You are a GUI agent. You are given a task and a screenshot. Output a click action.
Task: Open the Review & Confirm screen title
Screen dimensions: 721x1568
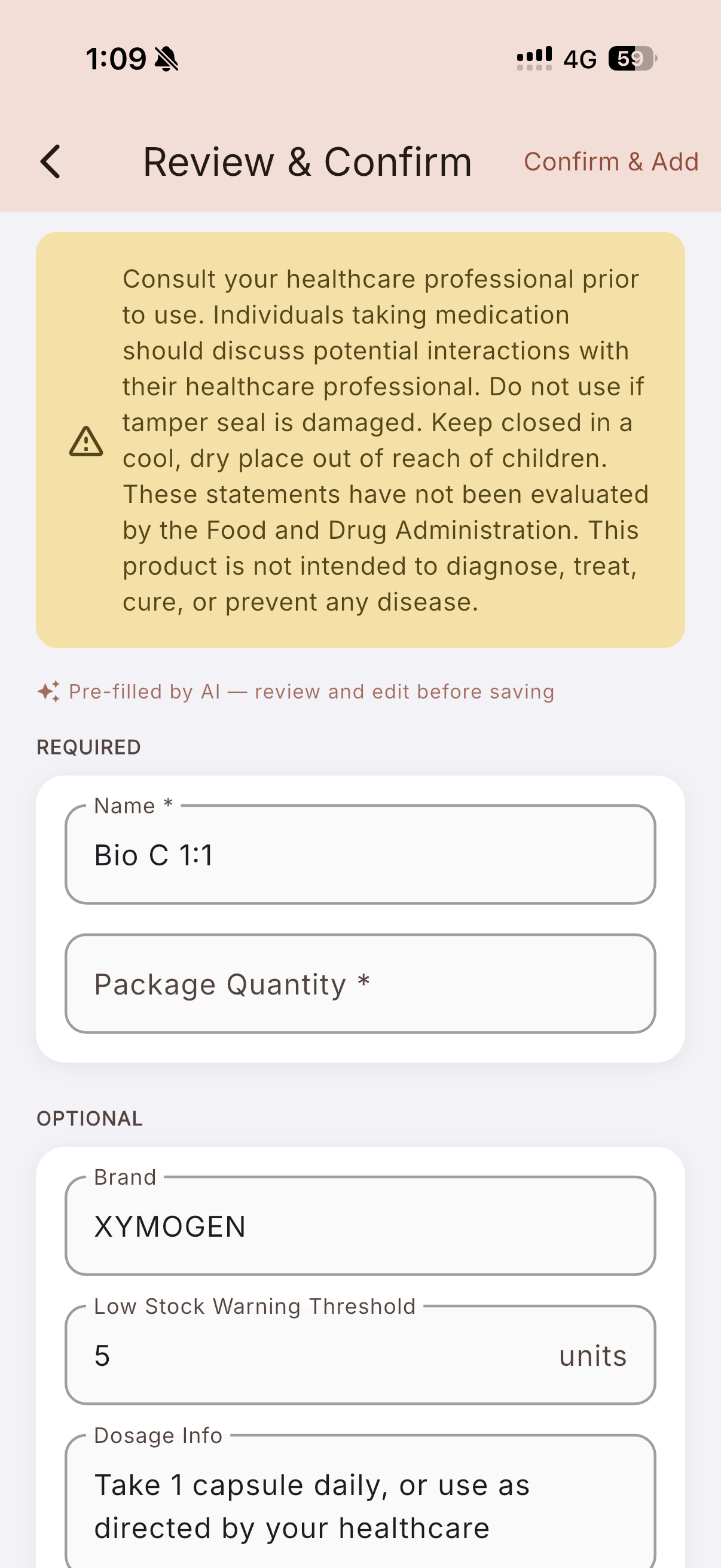[307, 161]
